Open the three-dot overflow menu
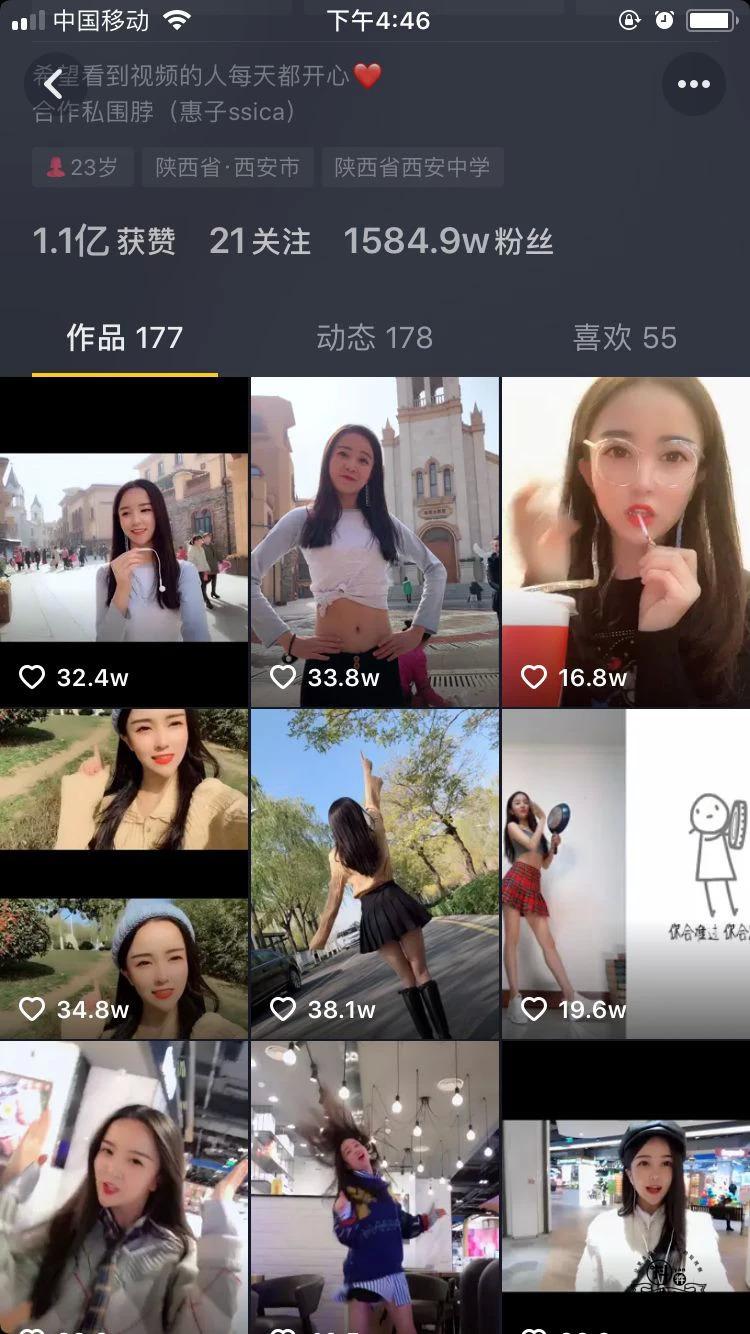 point(693,84)
